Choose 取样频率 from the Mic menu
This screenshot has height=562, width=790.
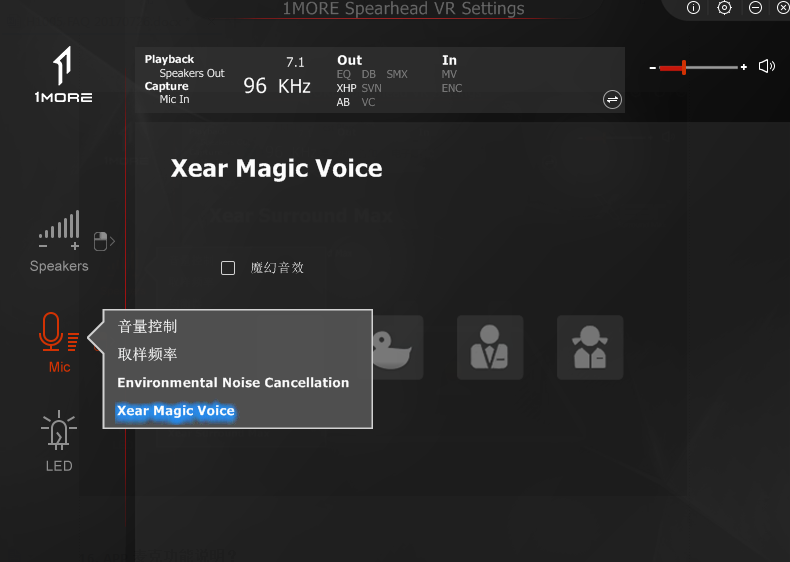[147, 354]
